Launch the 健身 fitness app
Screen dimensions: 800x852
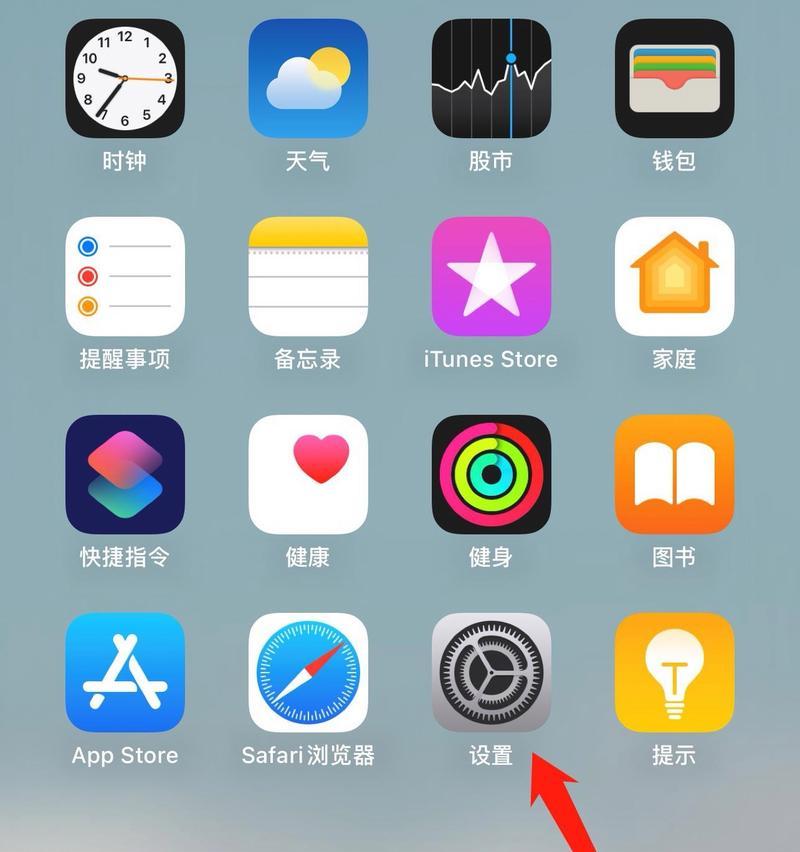click(491, 474)
